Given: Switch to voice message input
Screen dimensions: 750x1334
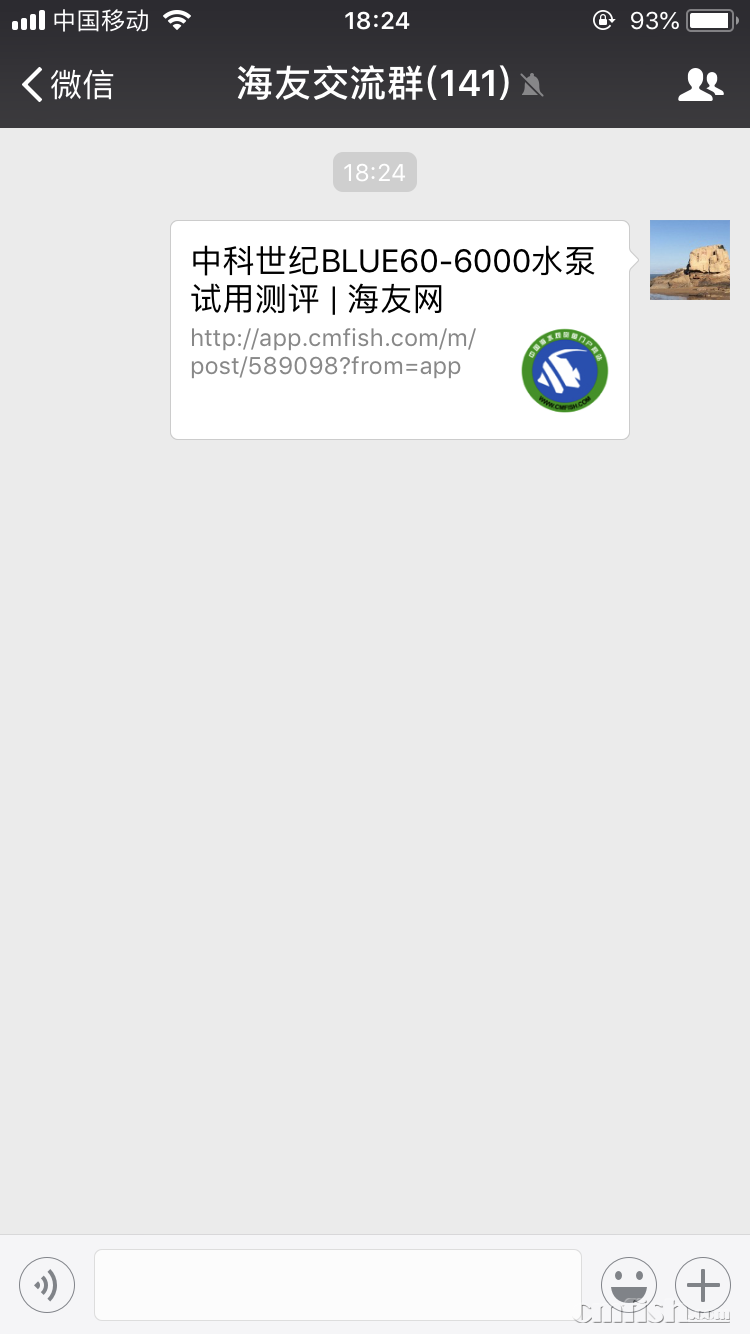Looking at the screenshot, I should pos(47,1284).
